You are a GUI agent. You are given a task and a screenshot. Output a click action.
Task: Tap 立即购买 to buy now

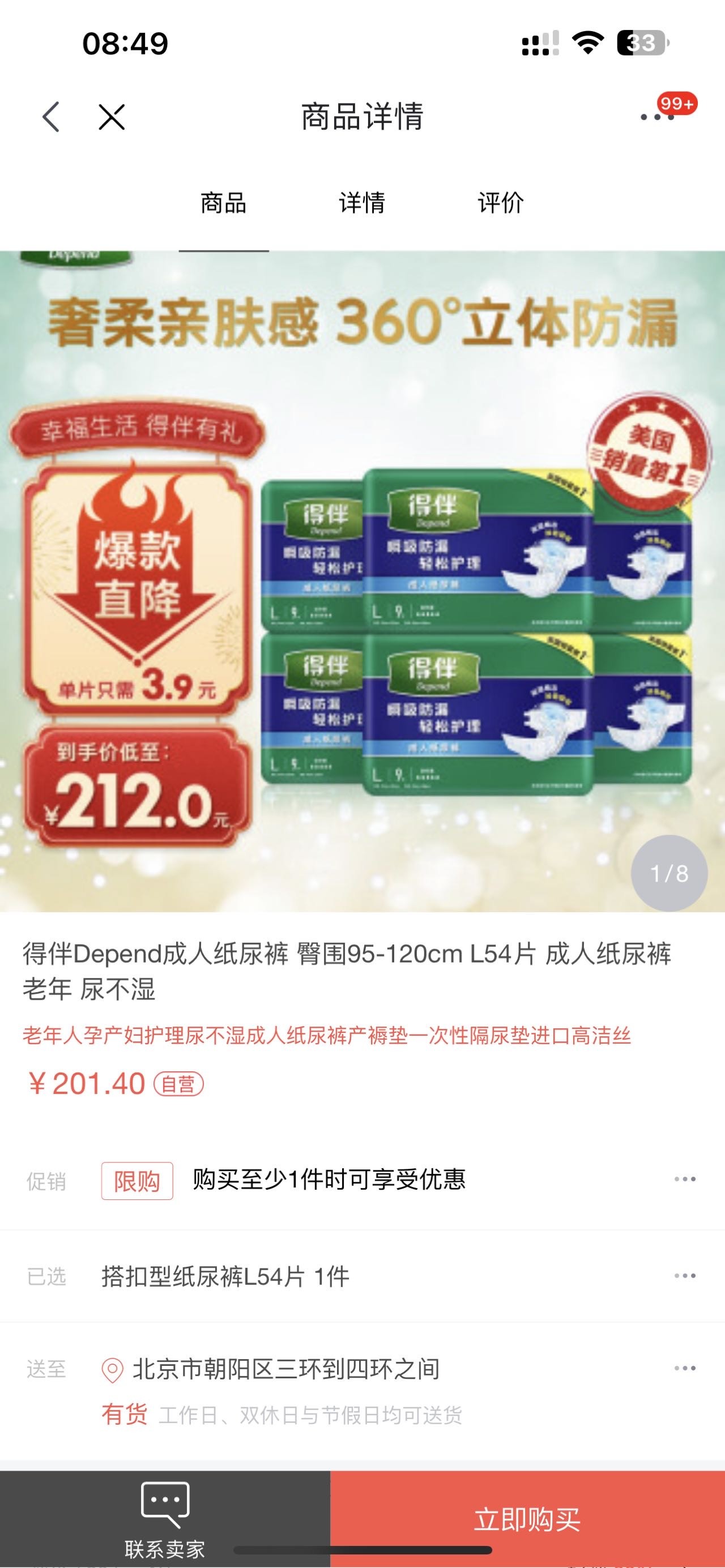tap(527, 1519)
